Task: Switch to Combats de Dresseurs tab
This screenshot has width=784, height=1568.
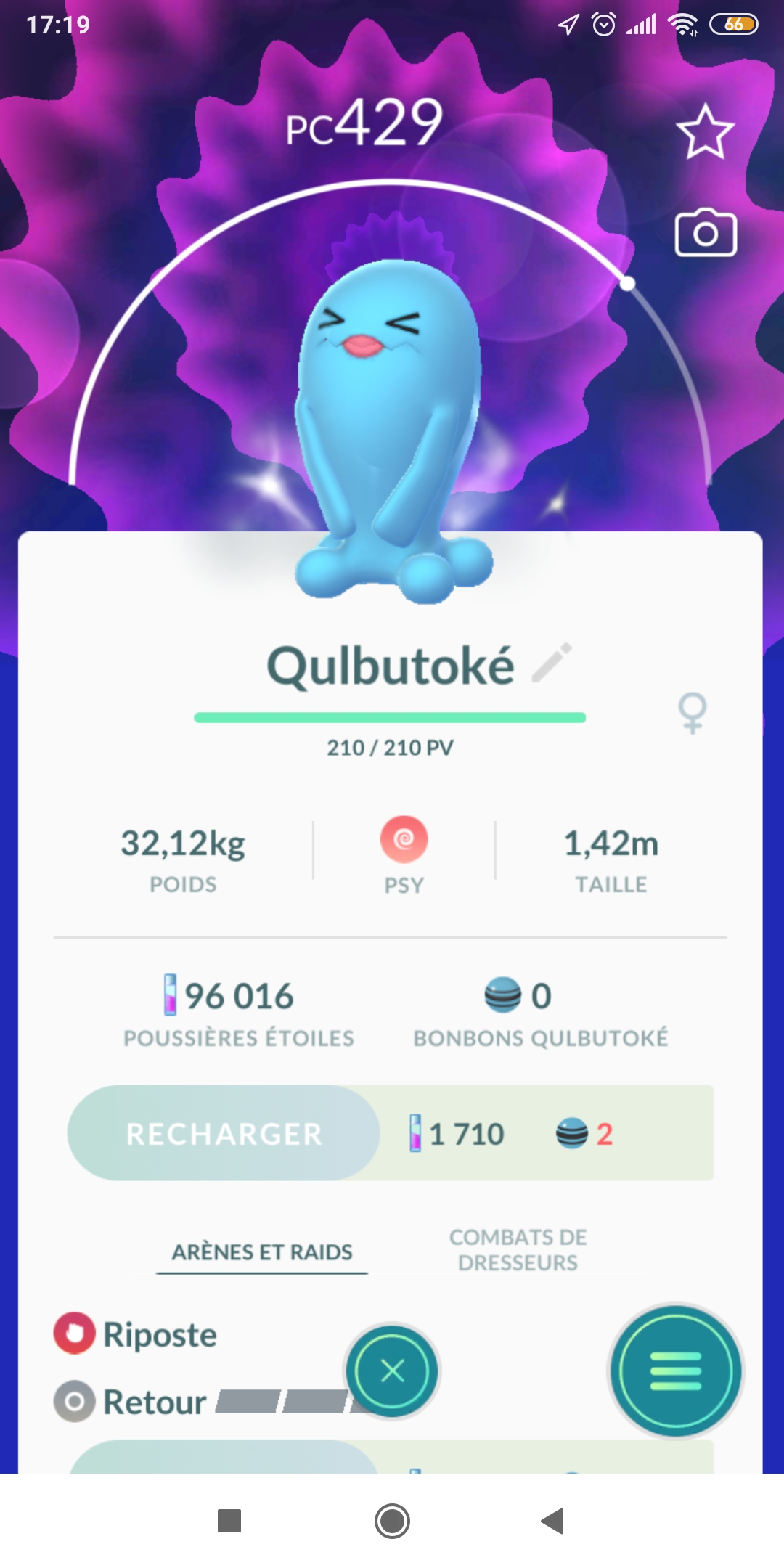Action: click(x=518, y=1250)
